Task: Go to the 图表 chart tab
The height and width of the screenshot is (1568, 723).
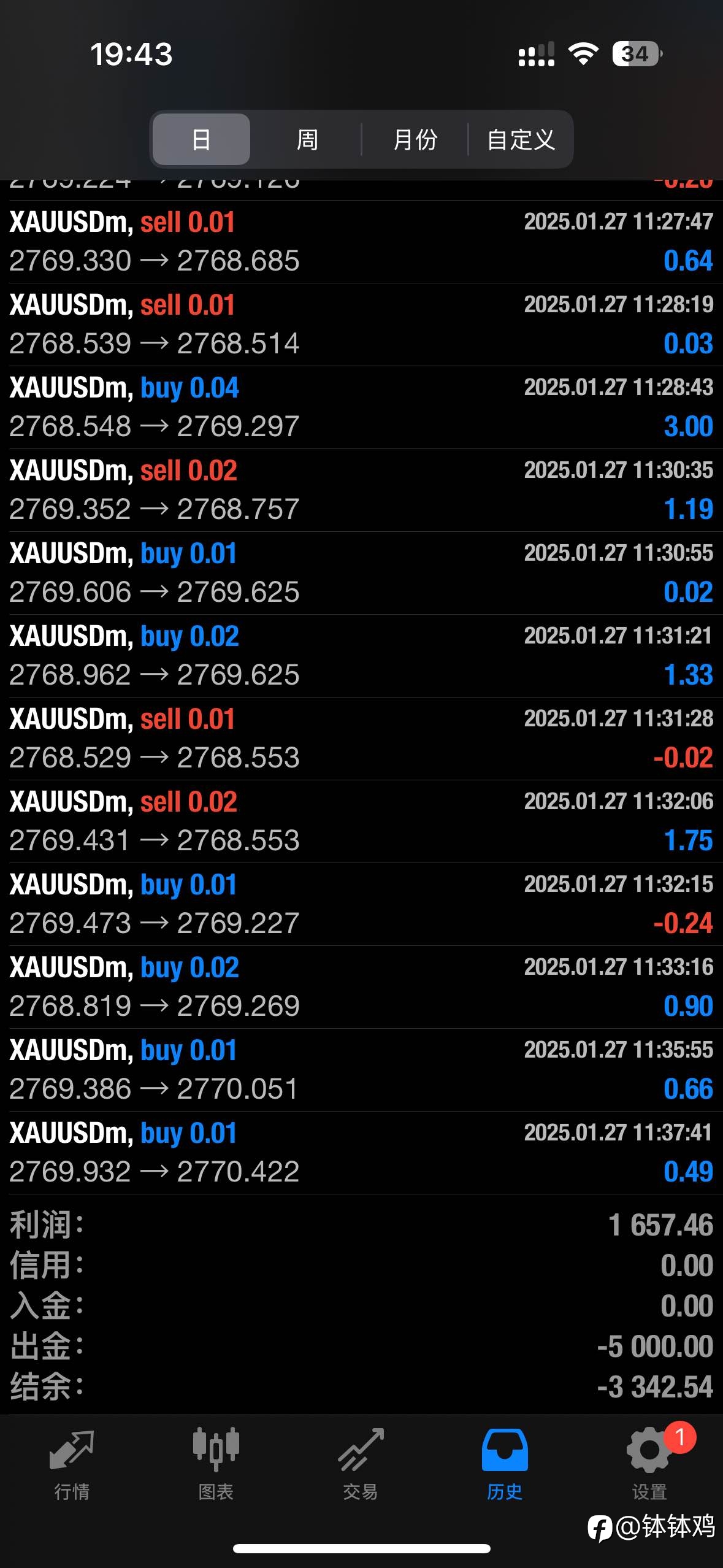Action: point(216,1464)
